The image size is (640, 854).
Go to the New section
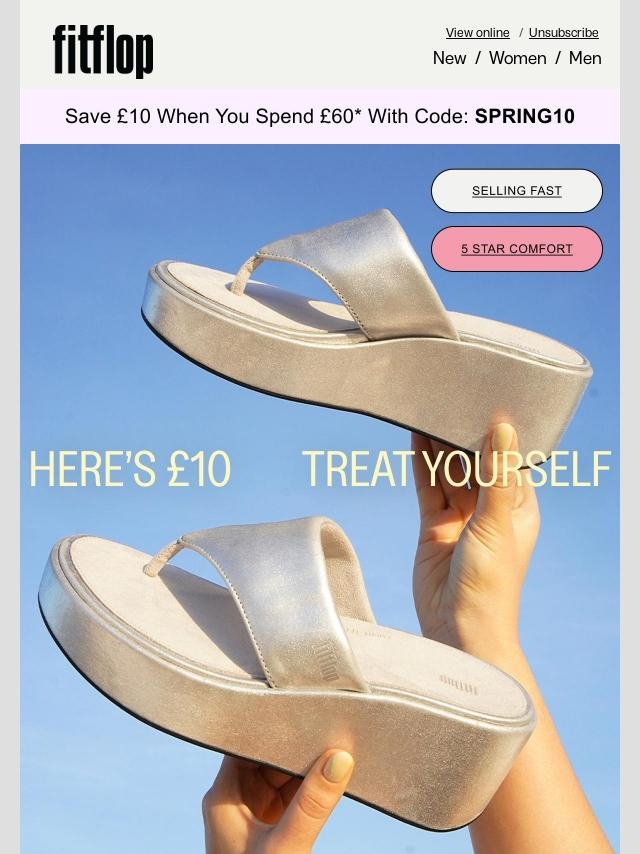(449, 58)
